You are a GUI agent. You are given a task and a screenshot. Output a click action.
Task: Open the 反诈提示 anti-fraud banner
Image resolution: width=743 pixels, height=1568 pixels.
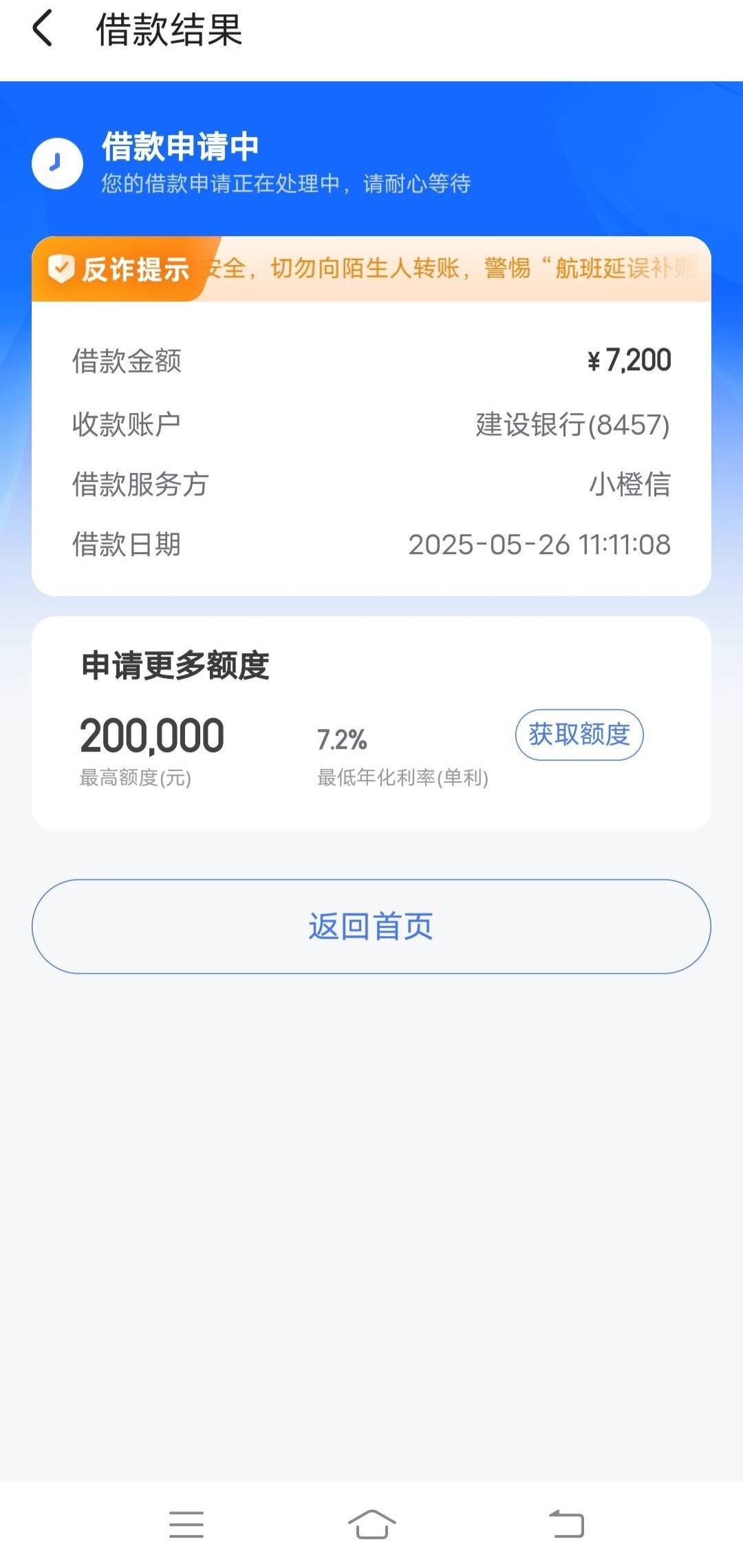point(371,268)
